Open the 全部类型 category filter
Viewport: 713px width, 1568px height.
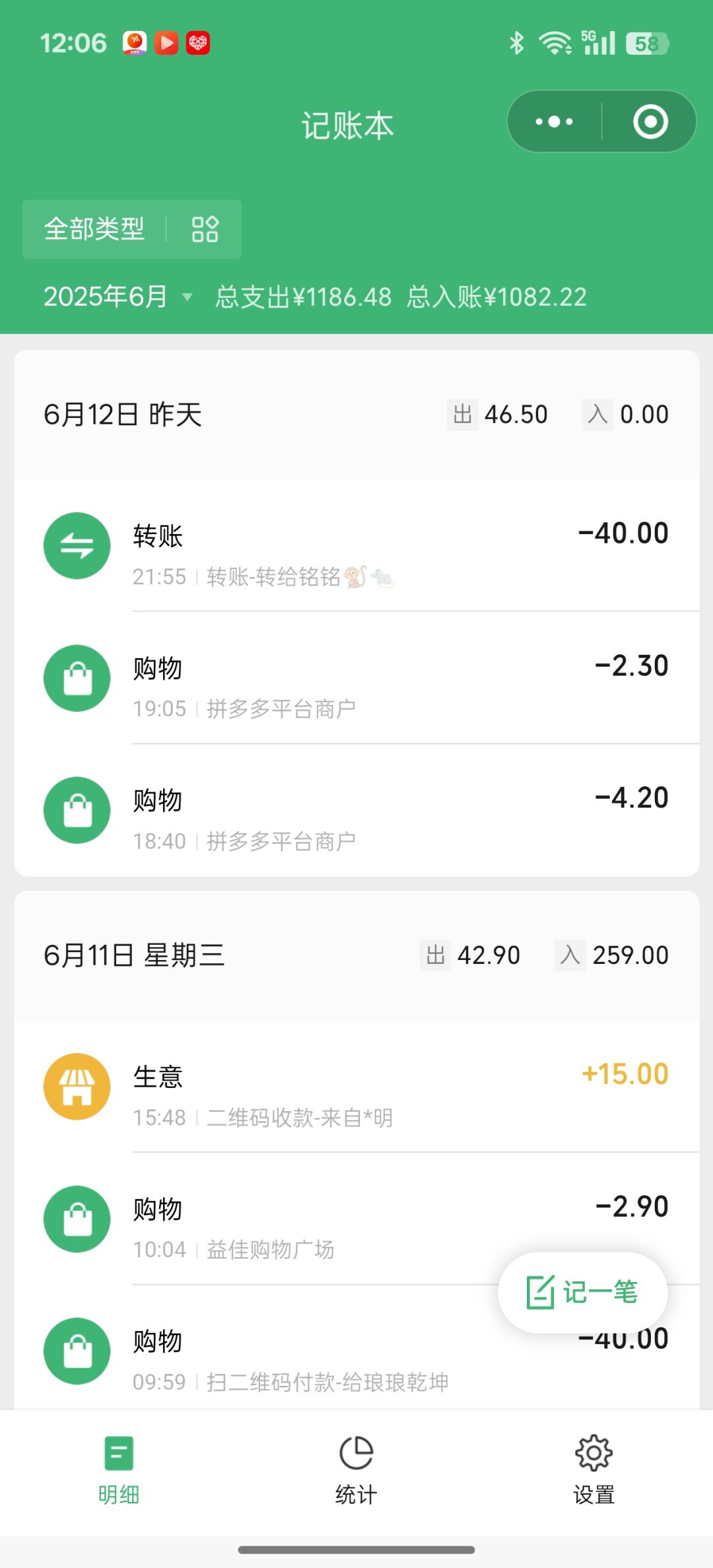131,229
